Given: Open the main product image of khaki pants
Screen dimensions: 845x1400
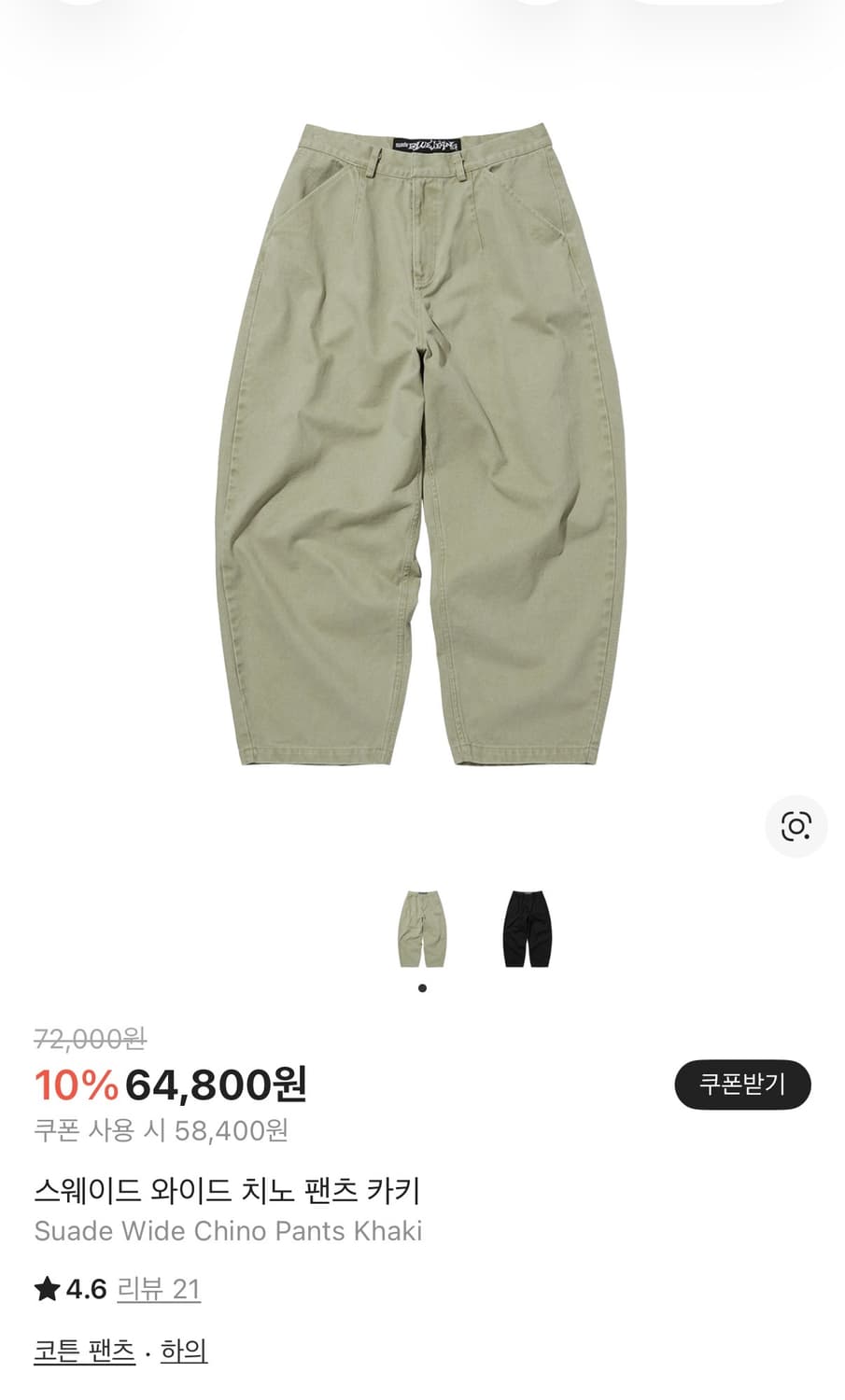Looking at the screenshot, I should pos(422,439).
